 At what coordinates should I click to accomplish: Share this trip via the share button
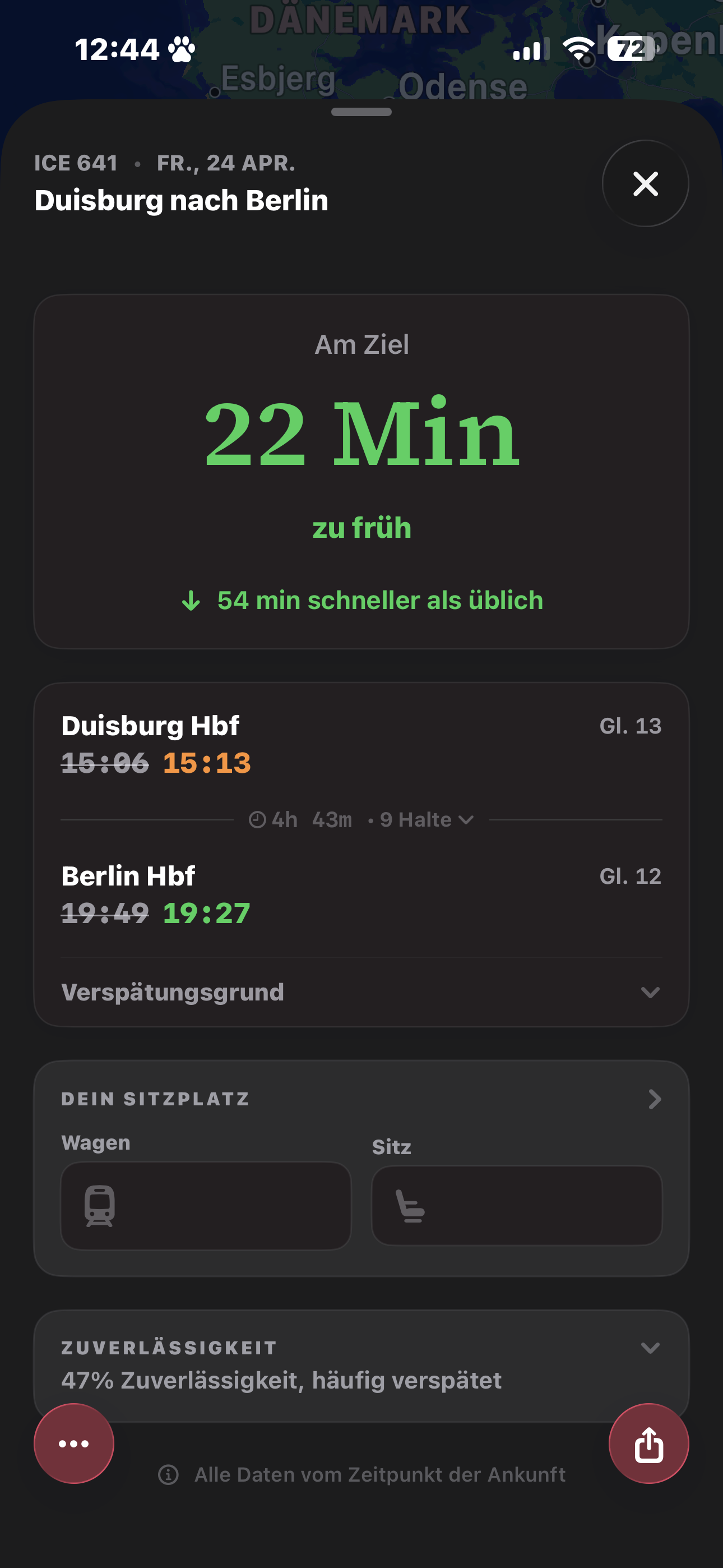click(649, 1443)
